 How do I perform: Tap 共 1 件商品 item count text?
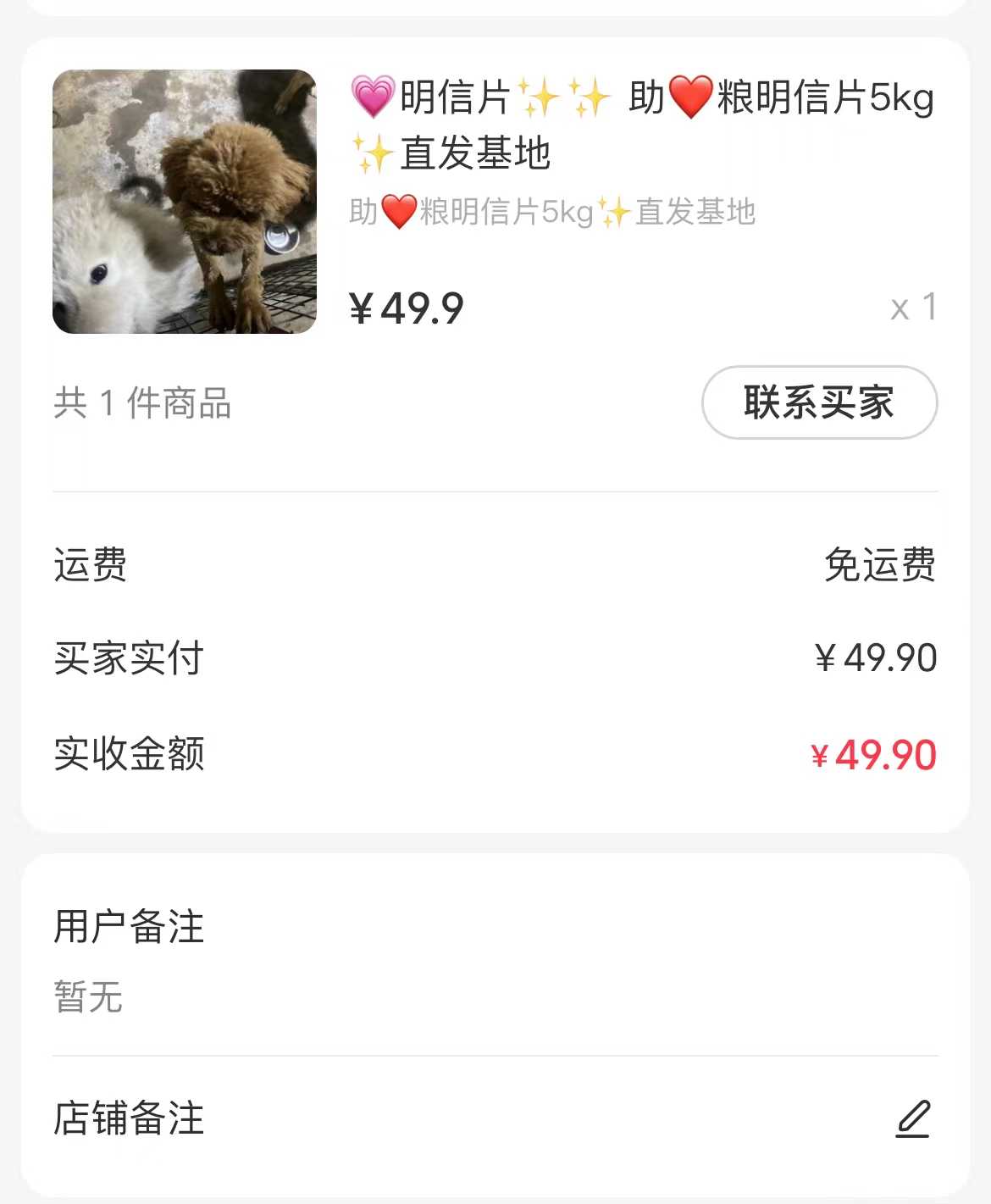point(142,405)
